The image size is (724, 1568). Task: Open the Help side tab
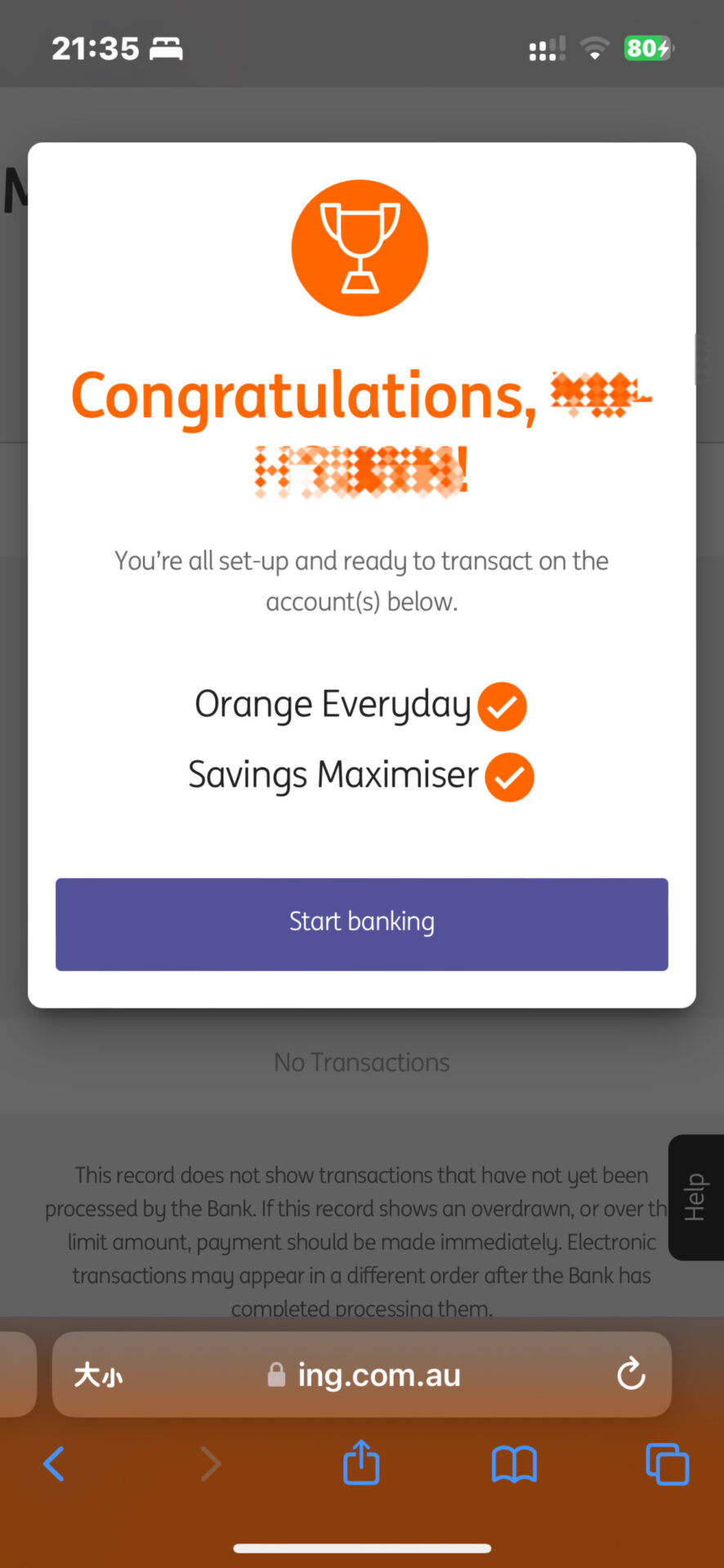coord(695,1196)
